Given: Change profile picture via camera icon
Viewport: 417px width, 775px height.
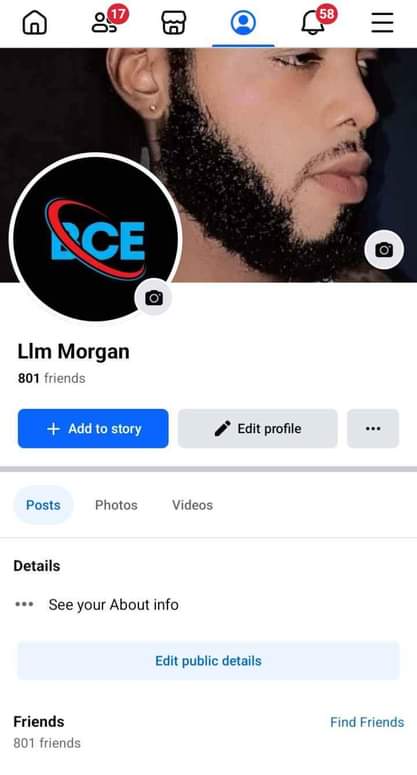Looking at the screenshot, I should (153, 298).
